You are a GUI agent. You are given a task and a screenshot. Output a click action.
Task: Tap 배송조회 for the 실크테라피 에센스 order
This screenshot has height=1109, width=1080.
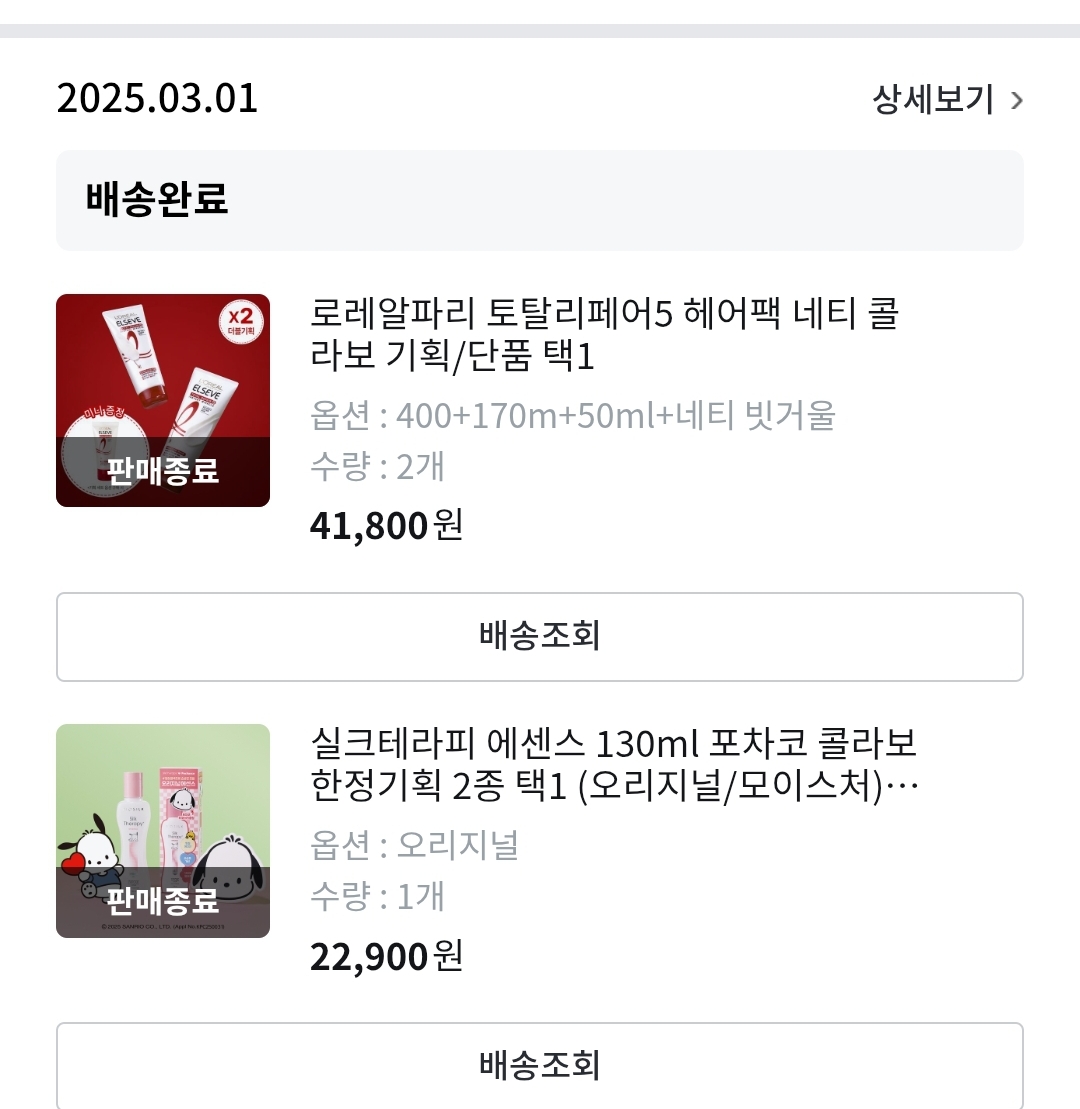coord(540,1065)
